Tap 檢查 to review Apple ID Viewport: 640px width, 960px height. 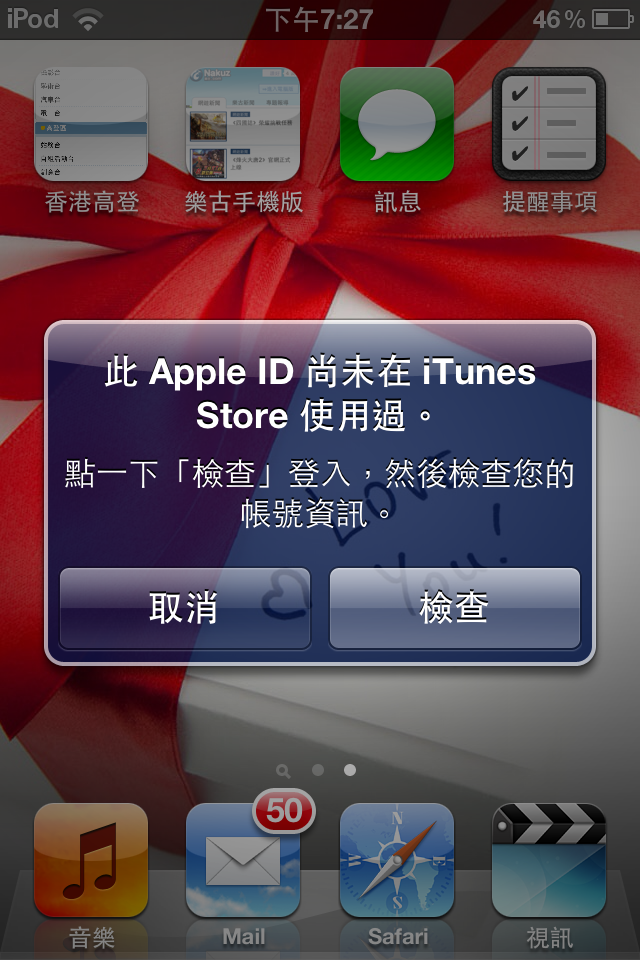[454, 608]
